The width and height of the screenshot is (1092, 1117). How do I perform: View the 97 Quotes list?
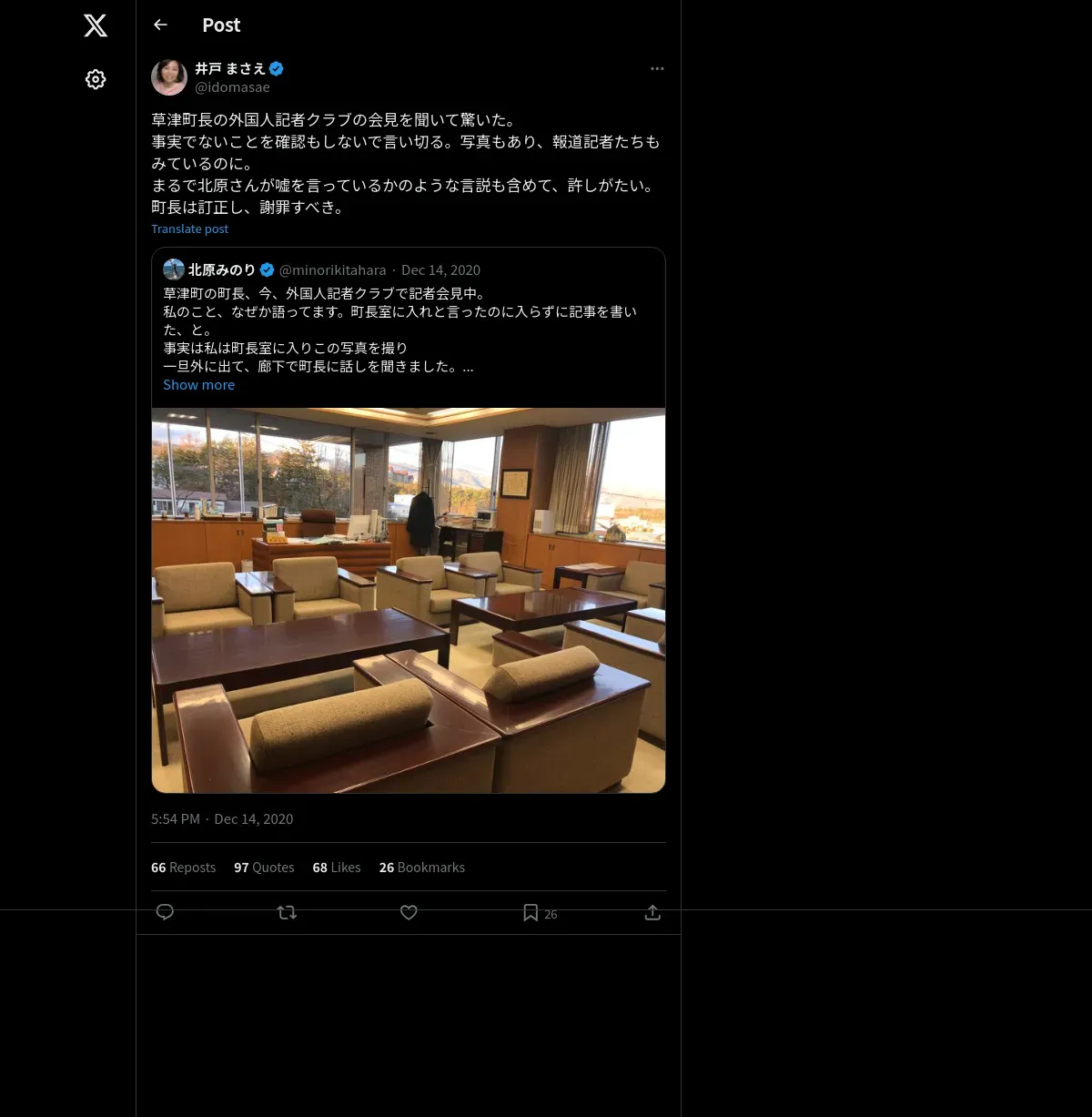[264, 868]
